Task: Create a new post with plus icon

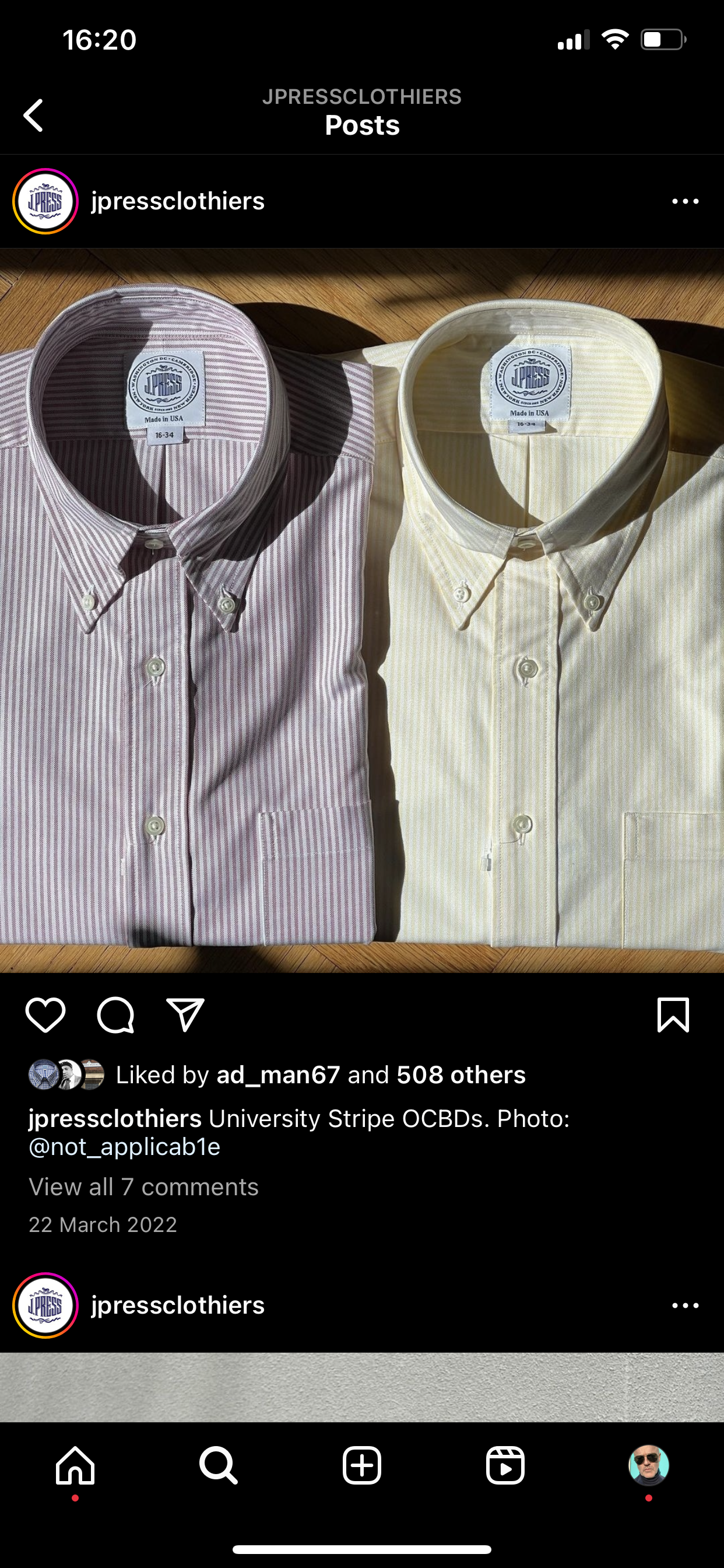Action: [x=362, y=1465]
